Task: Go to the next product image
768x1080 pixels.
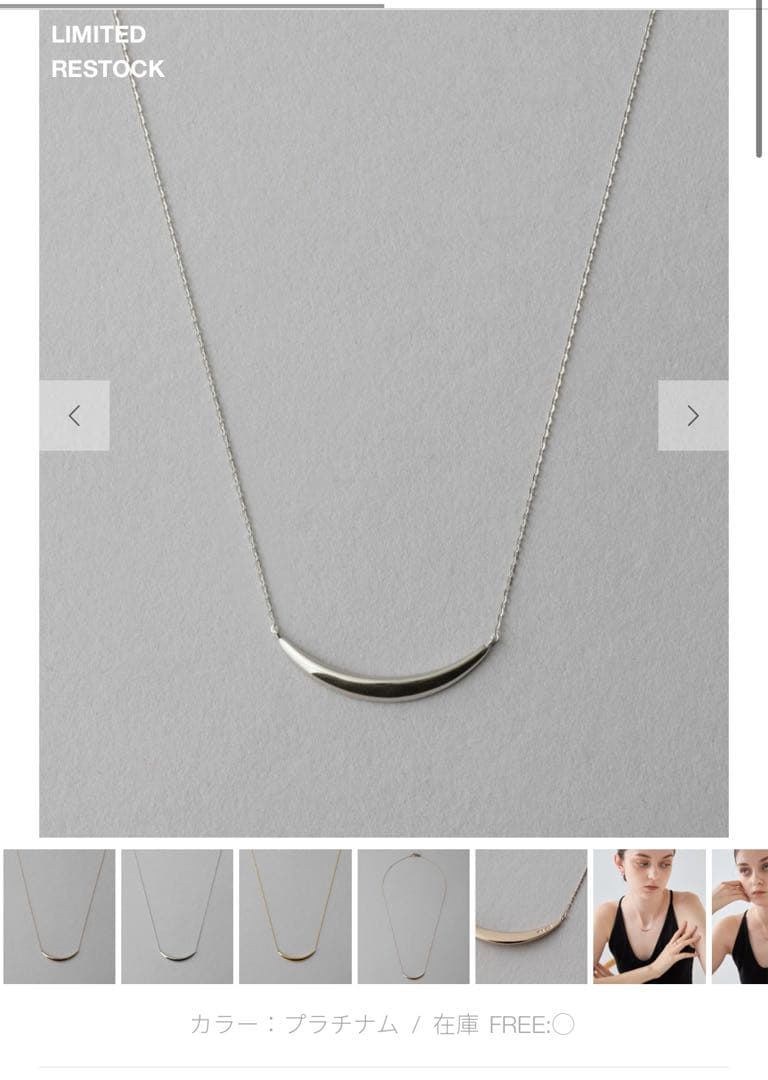Action: [692, 416]
